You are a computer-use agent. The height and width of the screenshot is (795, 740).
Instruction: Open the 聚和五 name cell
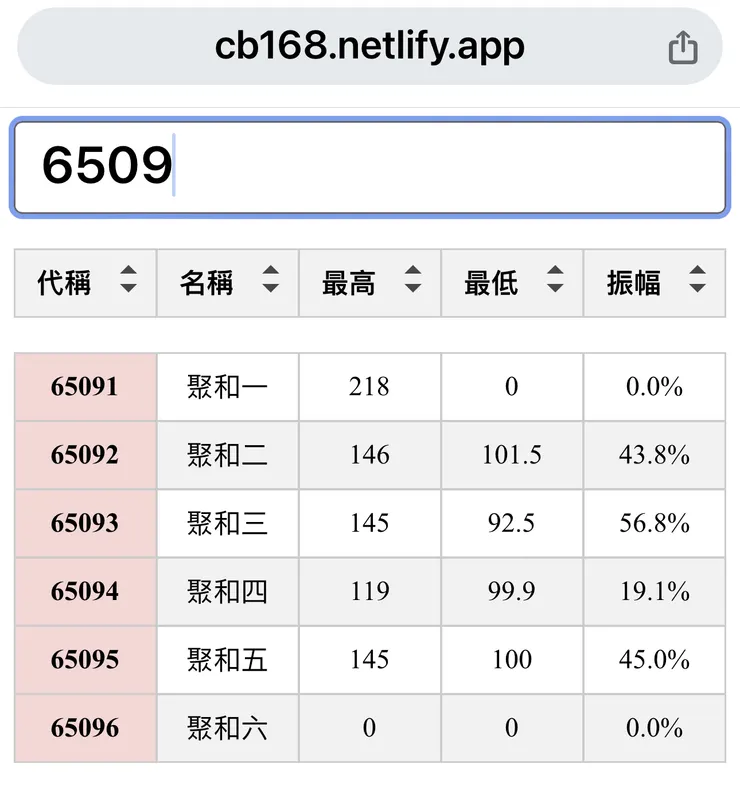tap(226, 660)
